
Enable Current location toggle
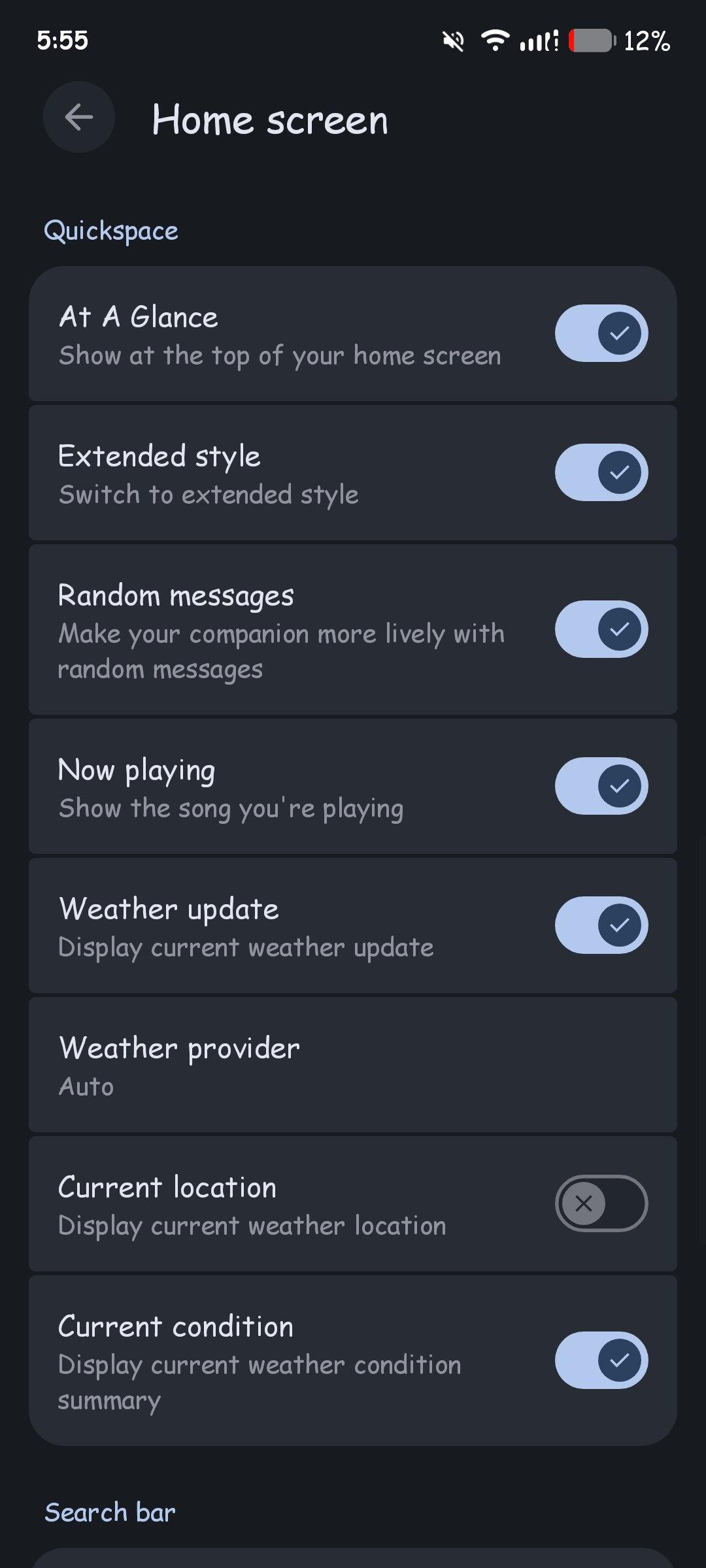point(601,1203)
